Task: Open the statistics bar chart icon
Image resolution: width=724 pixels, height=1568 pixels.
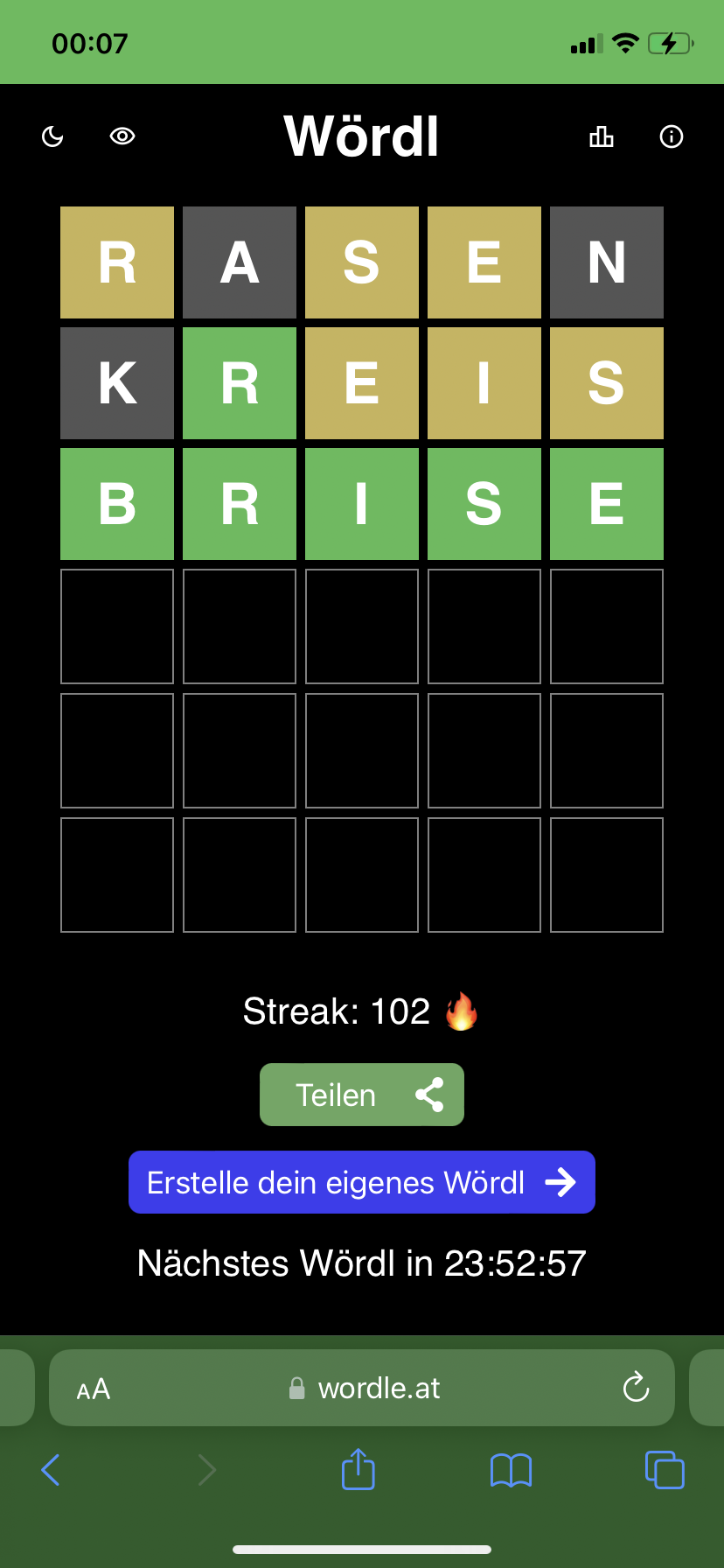Action: tap(602, 136)
